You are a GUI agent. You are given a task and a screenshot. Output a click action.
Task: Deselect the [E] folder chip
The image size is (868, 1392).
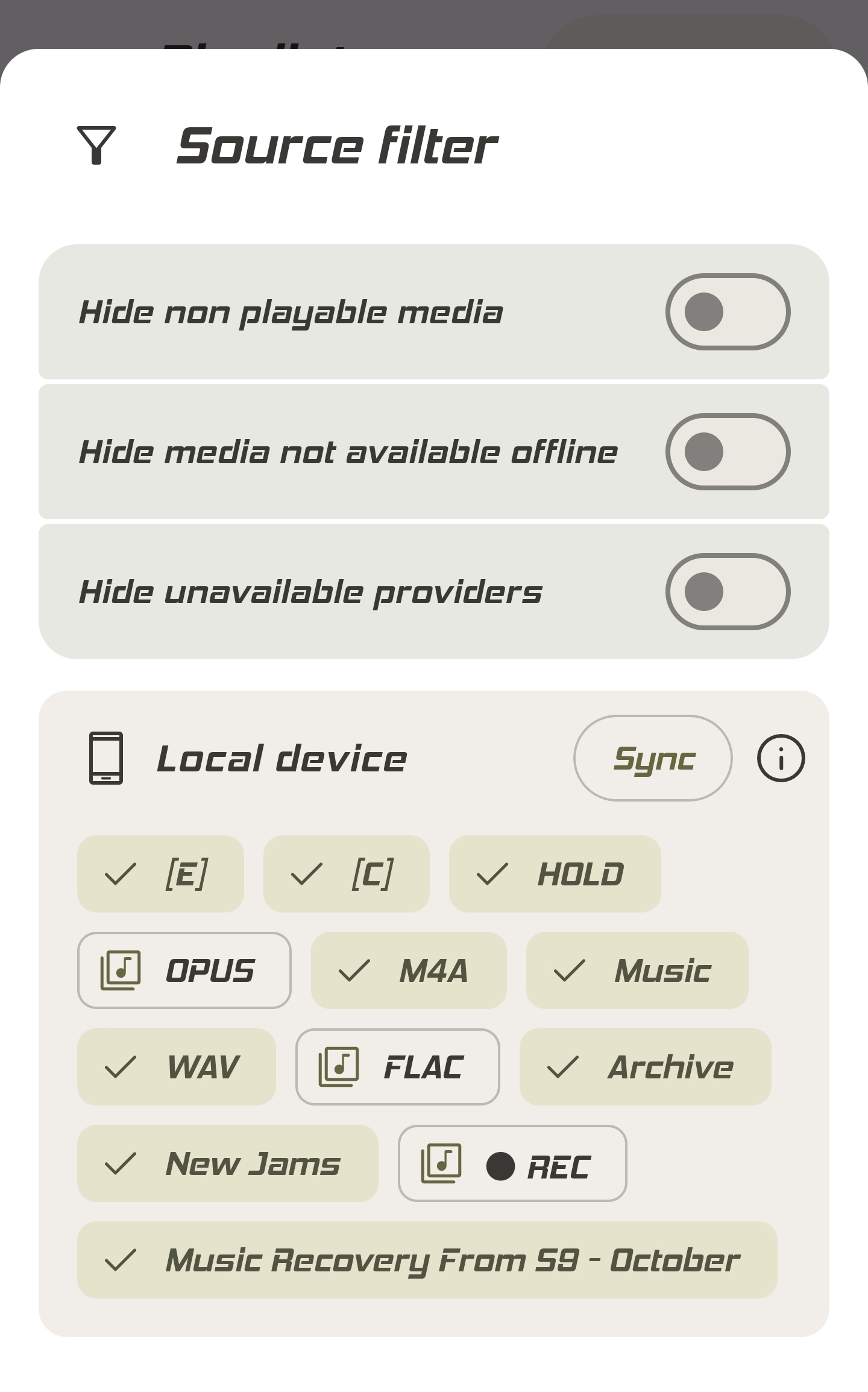point(160,874)
